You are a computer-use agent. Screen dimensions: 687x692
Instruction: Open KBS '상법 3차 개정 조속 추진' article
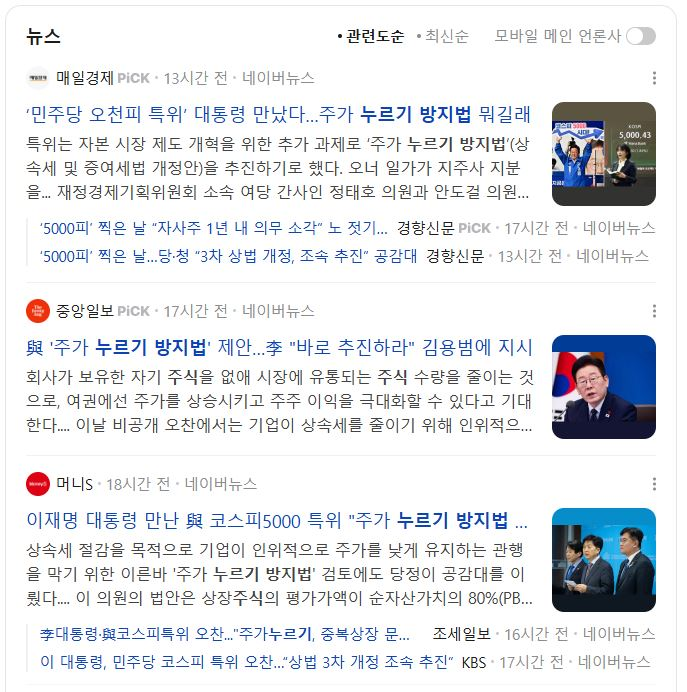[x=246, y=662]
